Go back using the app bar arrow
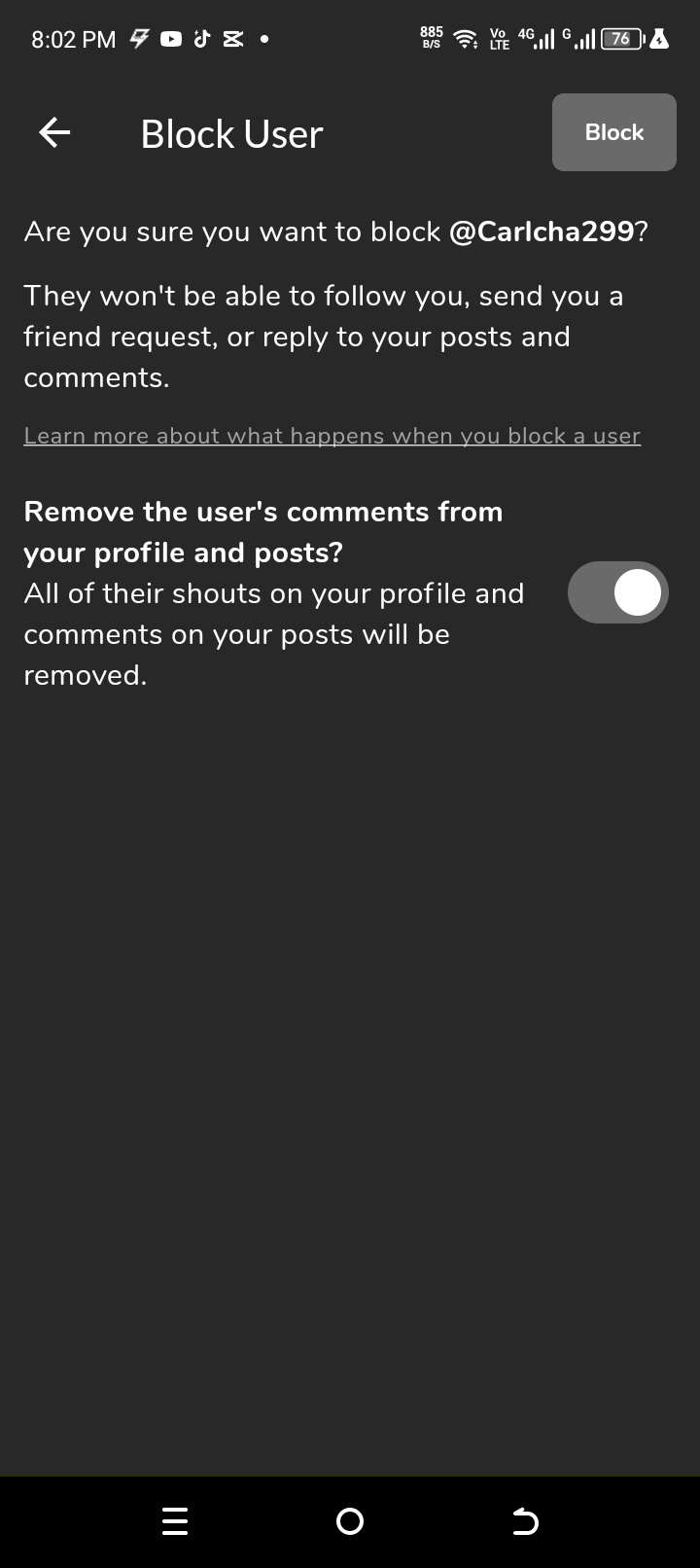 [x=54, y=132]
